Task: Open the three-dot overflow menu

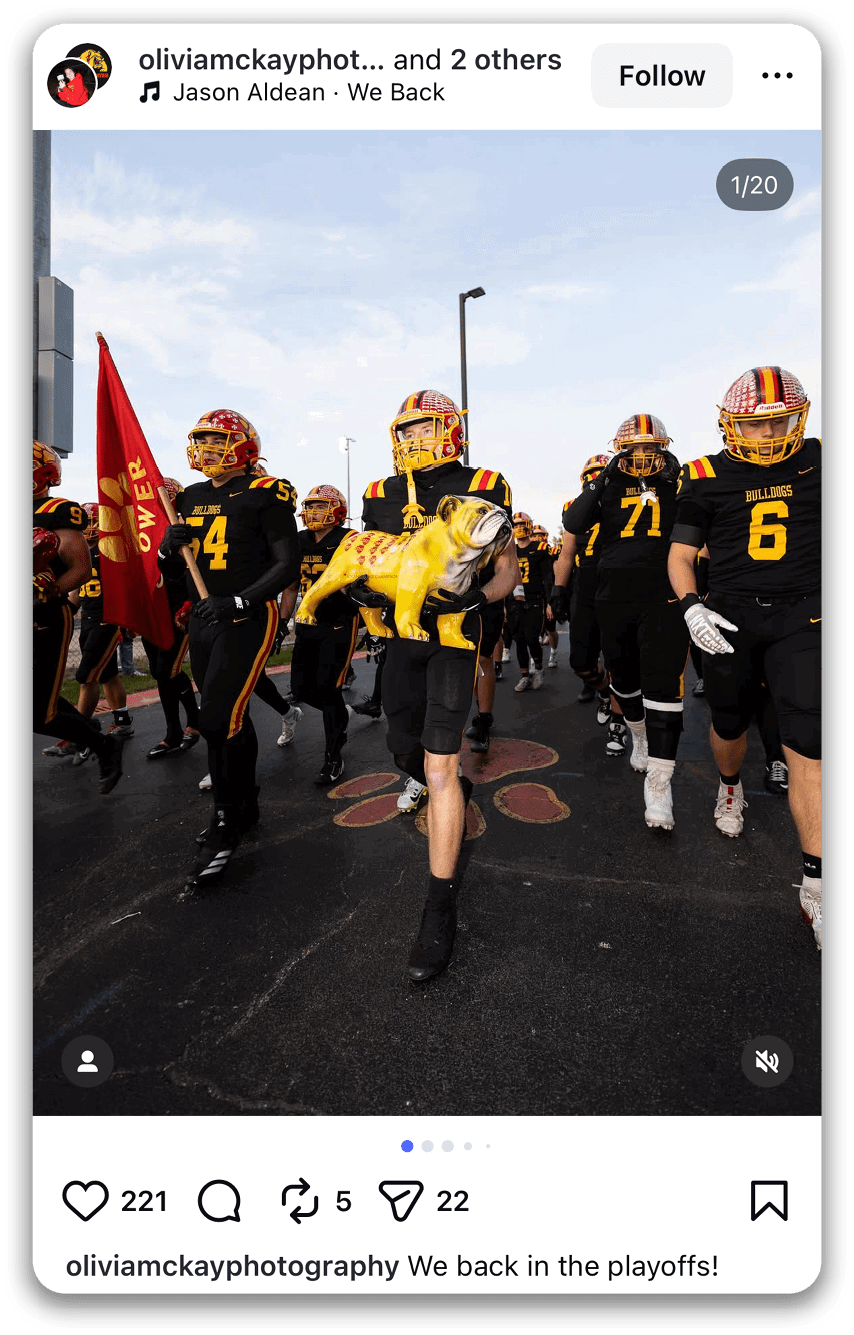Action: (x=777, y=76)
